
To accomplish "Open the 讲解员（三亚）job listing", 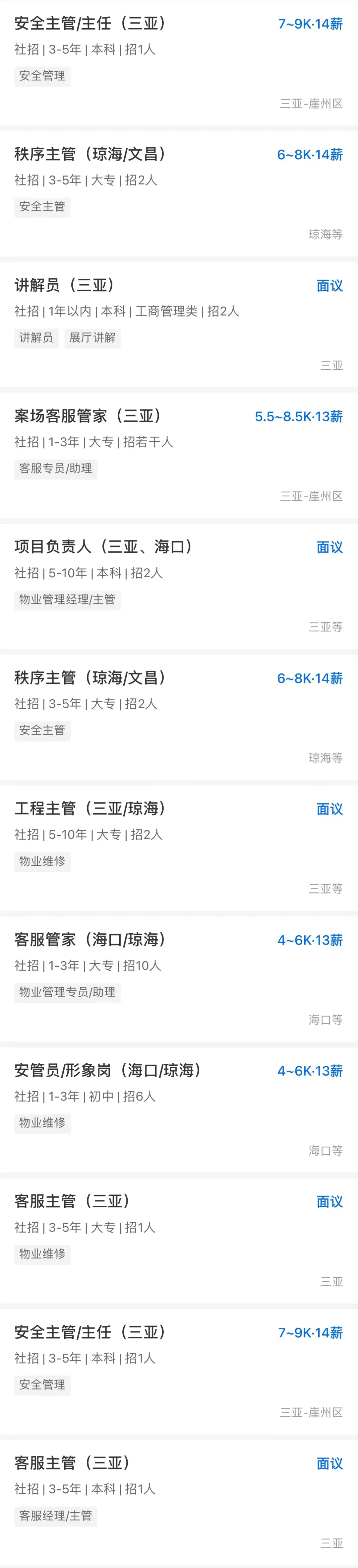I will [x=65, y=285].
